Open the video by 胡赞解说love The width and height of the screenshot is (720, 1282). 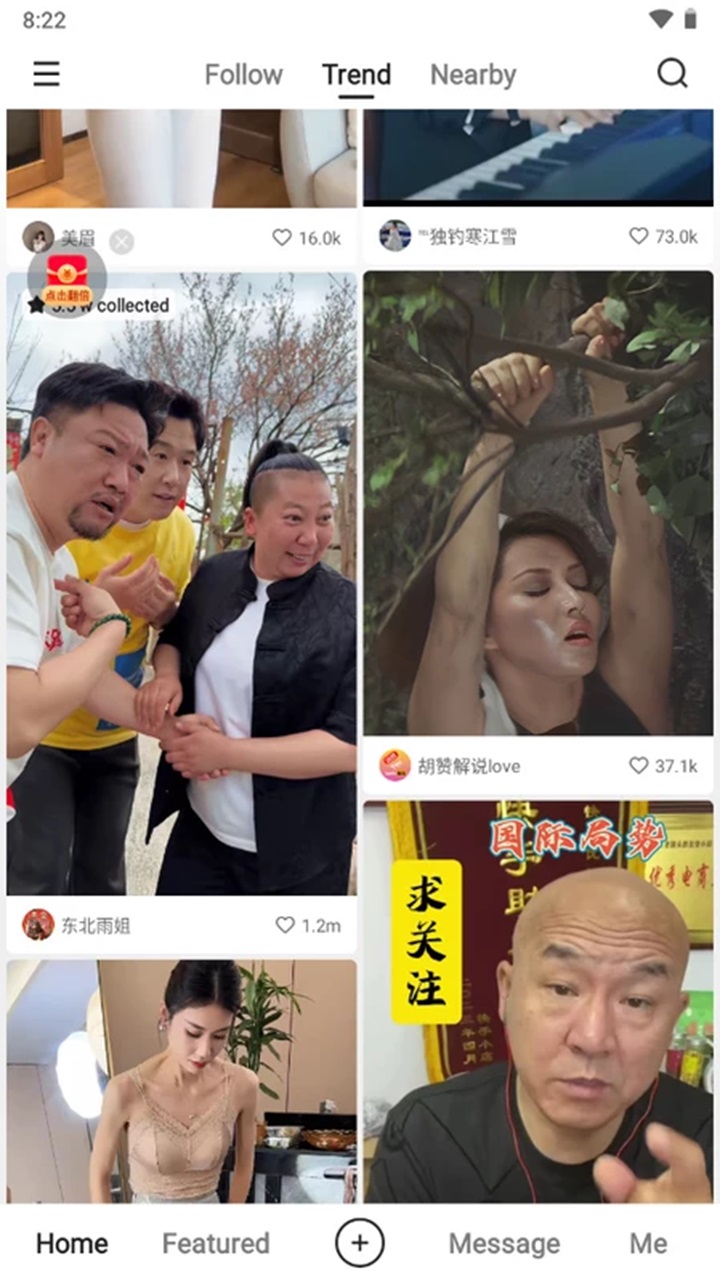point(538,504)
